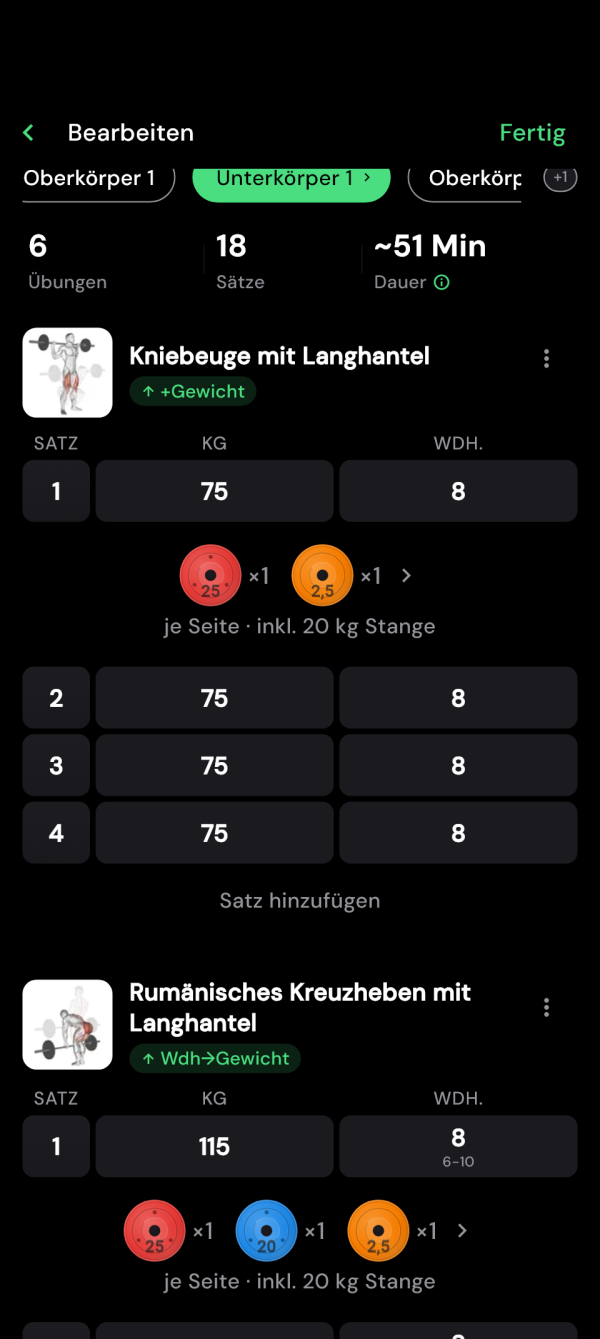This screenshot has width=600, height=1339.
Task: Edit WDH. value for Kniebeuge set 1
Action: [458, 491]
